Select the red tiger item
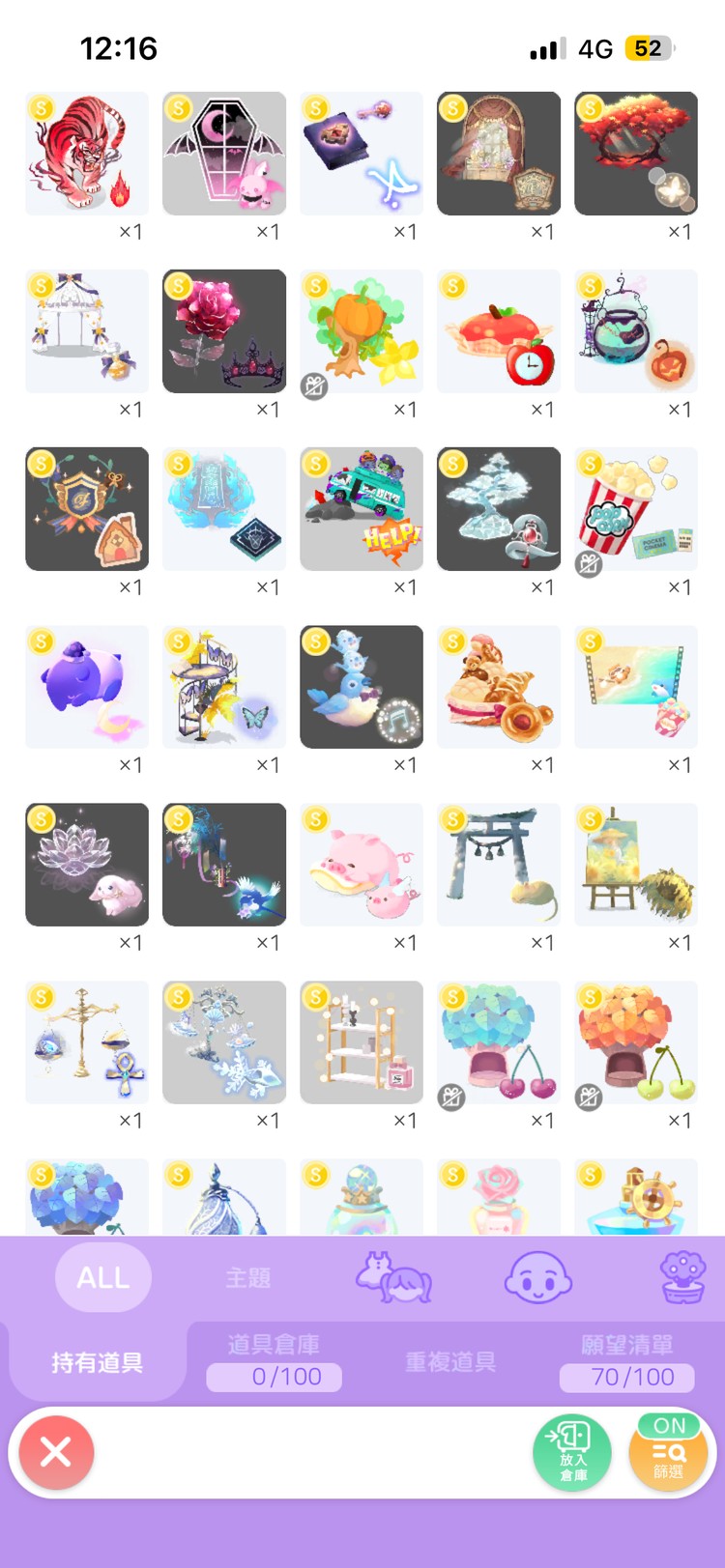Viewport: 725px width, 1568px height. (87, 154)
